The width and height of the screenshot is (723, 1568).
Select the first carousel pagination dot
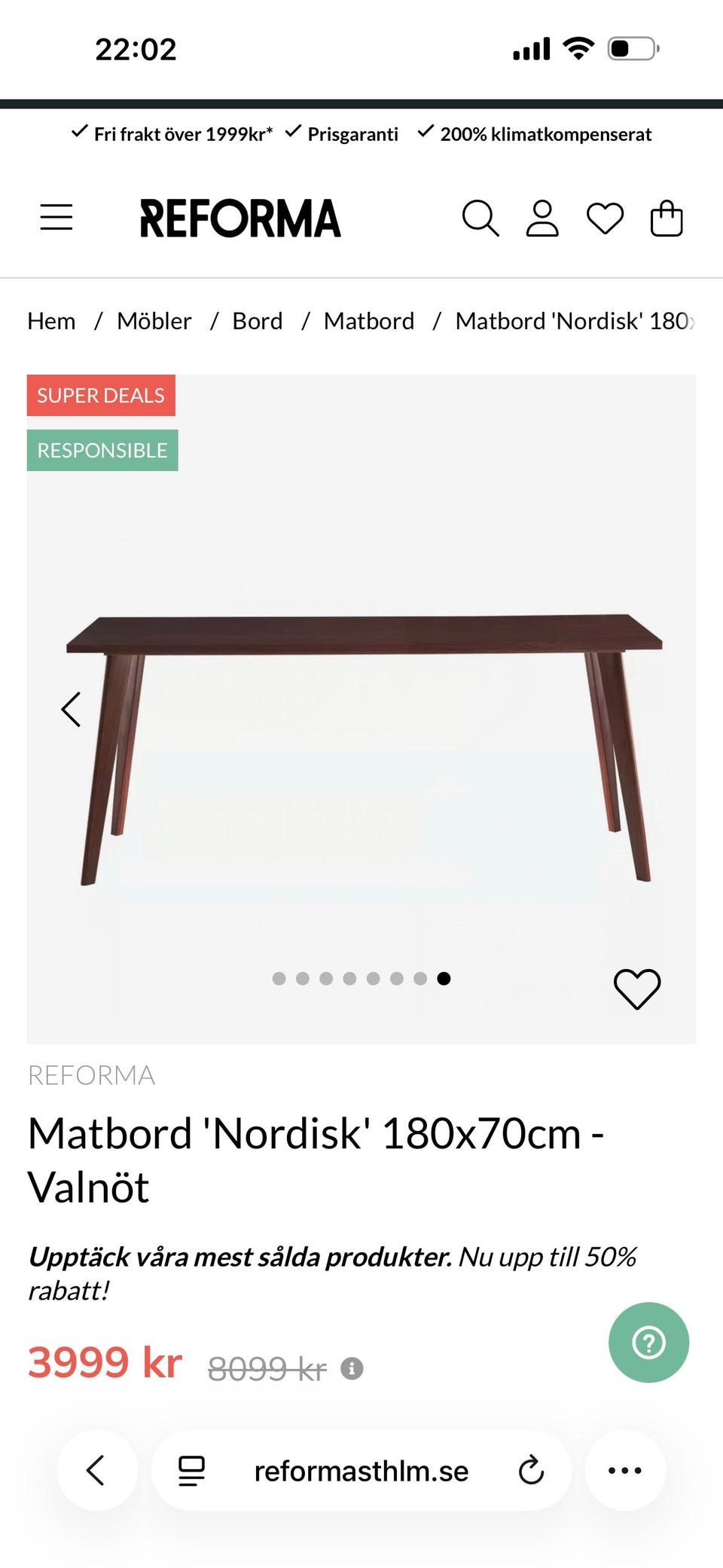[279, 978]
